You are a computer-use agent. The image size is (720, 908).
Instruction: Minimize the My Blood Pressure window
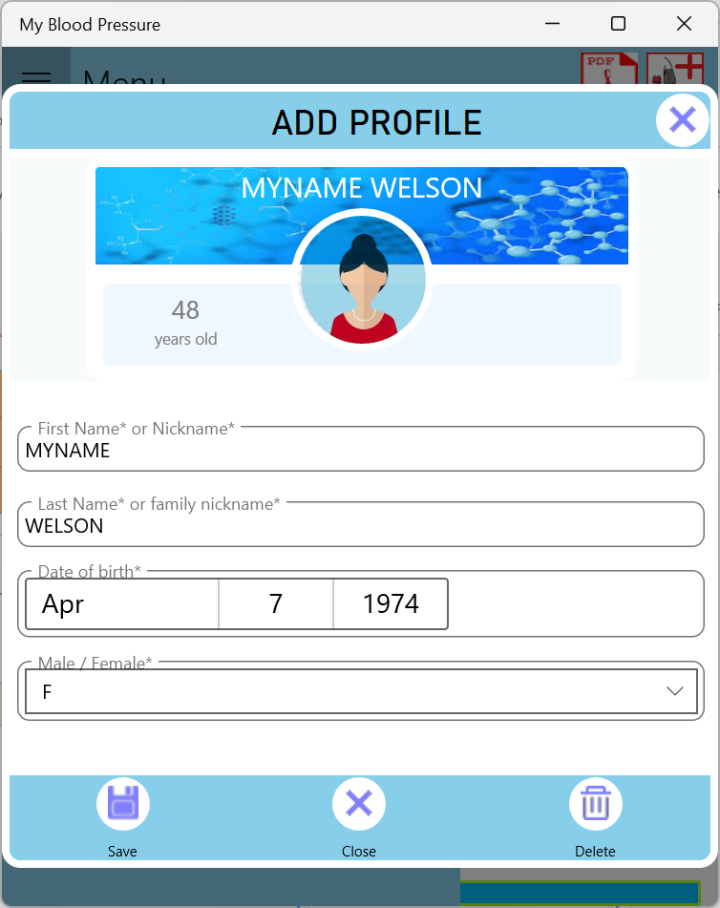coord(552,23)
